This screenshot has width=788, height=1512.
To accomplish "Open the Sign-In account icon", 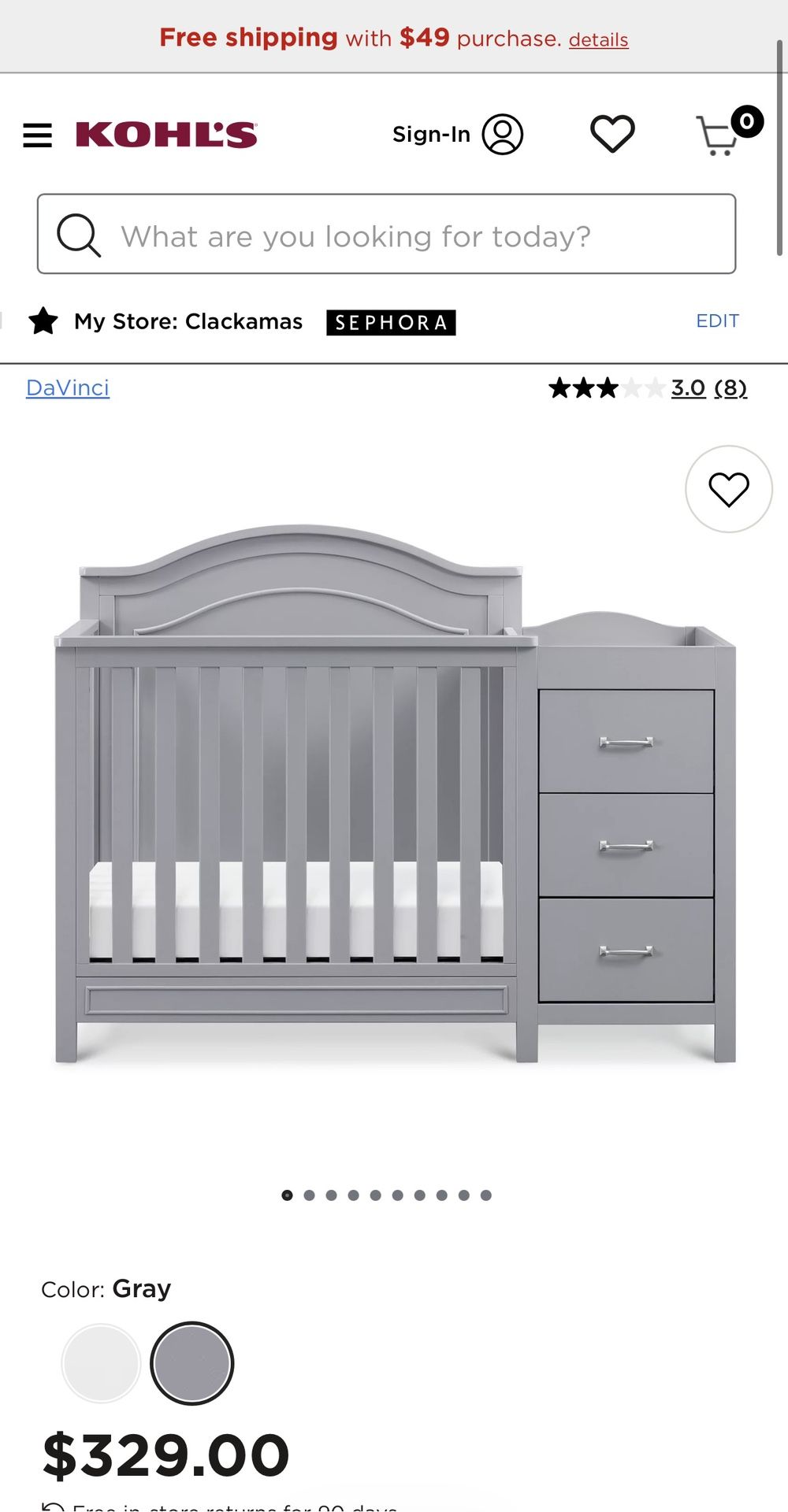I will (x=504, y=134).
